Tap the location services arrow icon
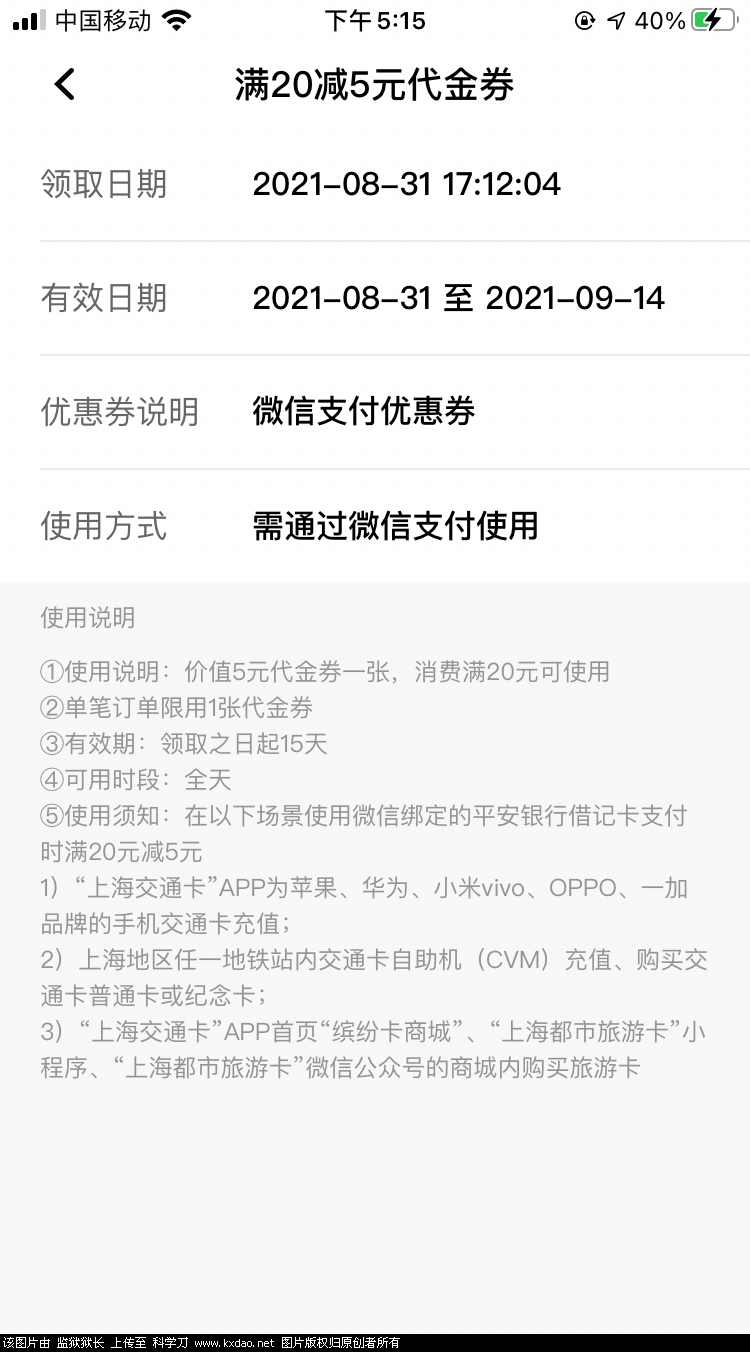750x1352 pixels. [615, 19]
